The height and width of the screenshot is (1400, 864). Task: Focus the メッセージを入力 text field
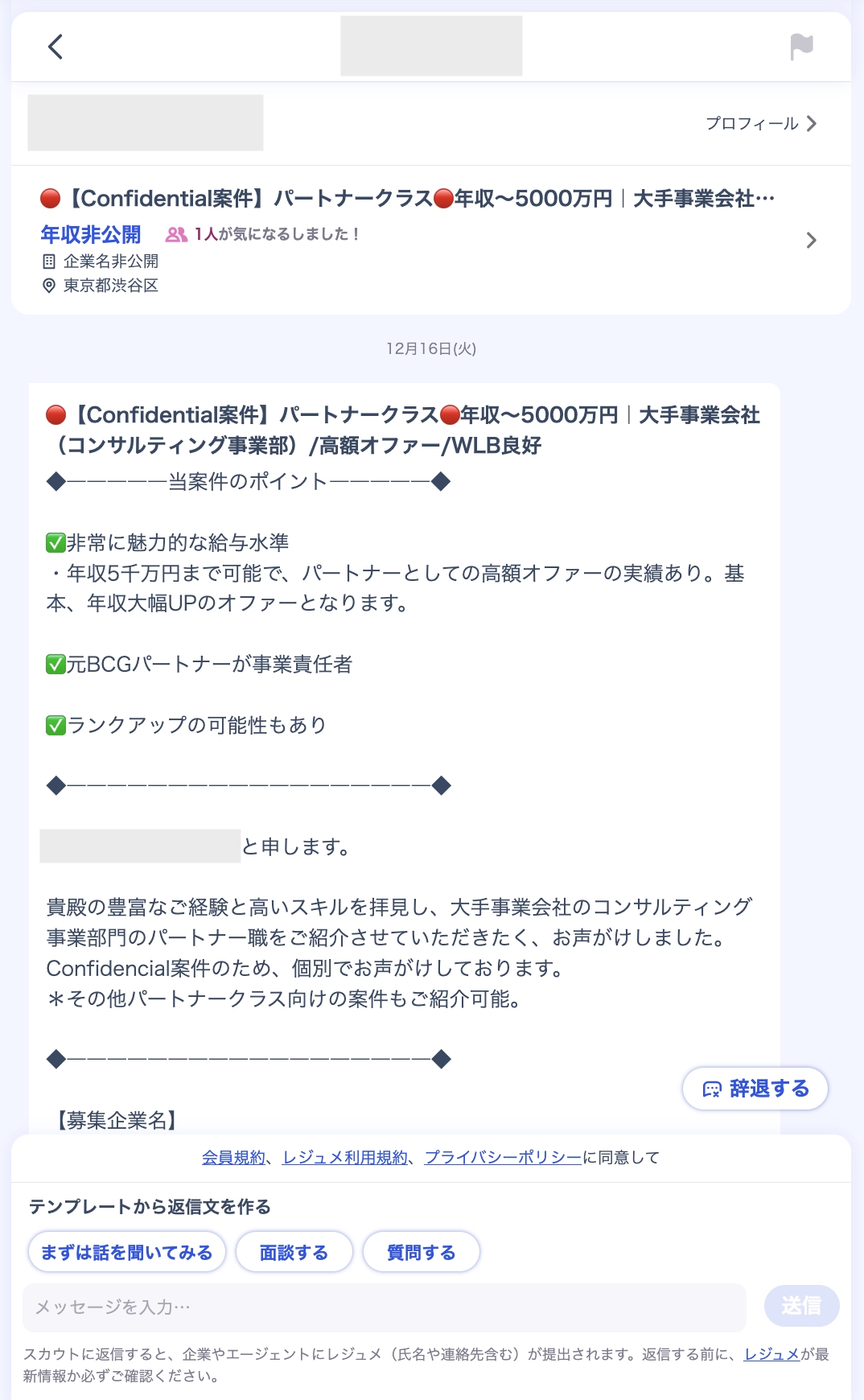(385, 1307)
